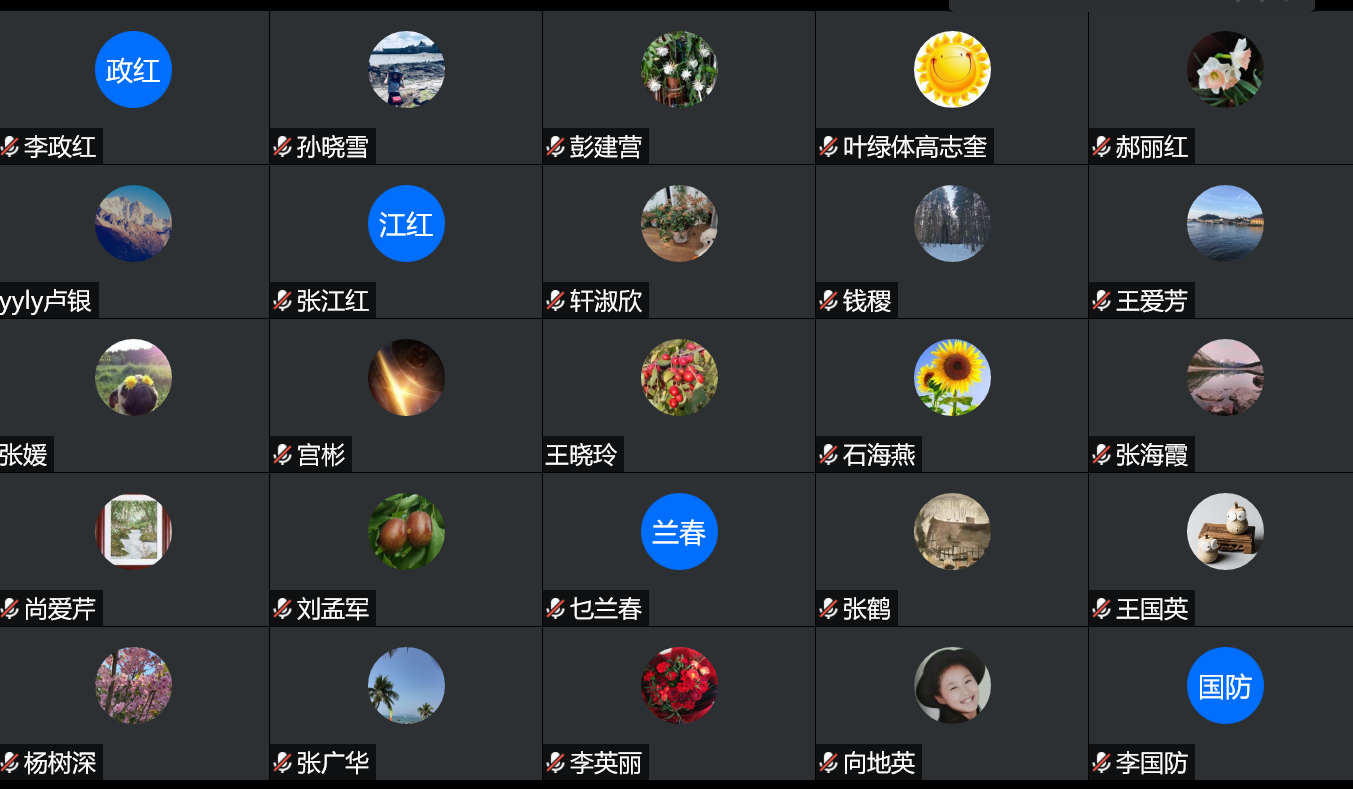Open 乜兰春's participant tile

coord(679,531)
